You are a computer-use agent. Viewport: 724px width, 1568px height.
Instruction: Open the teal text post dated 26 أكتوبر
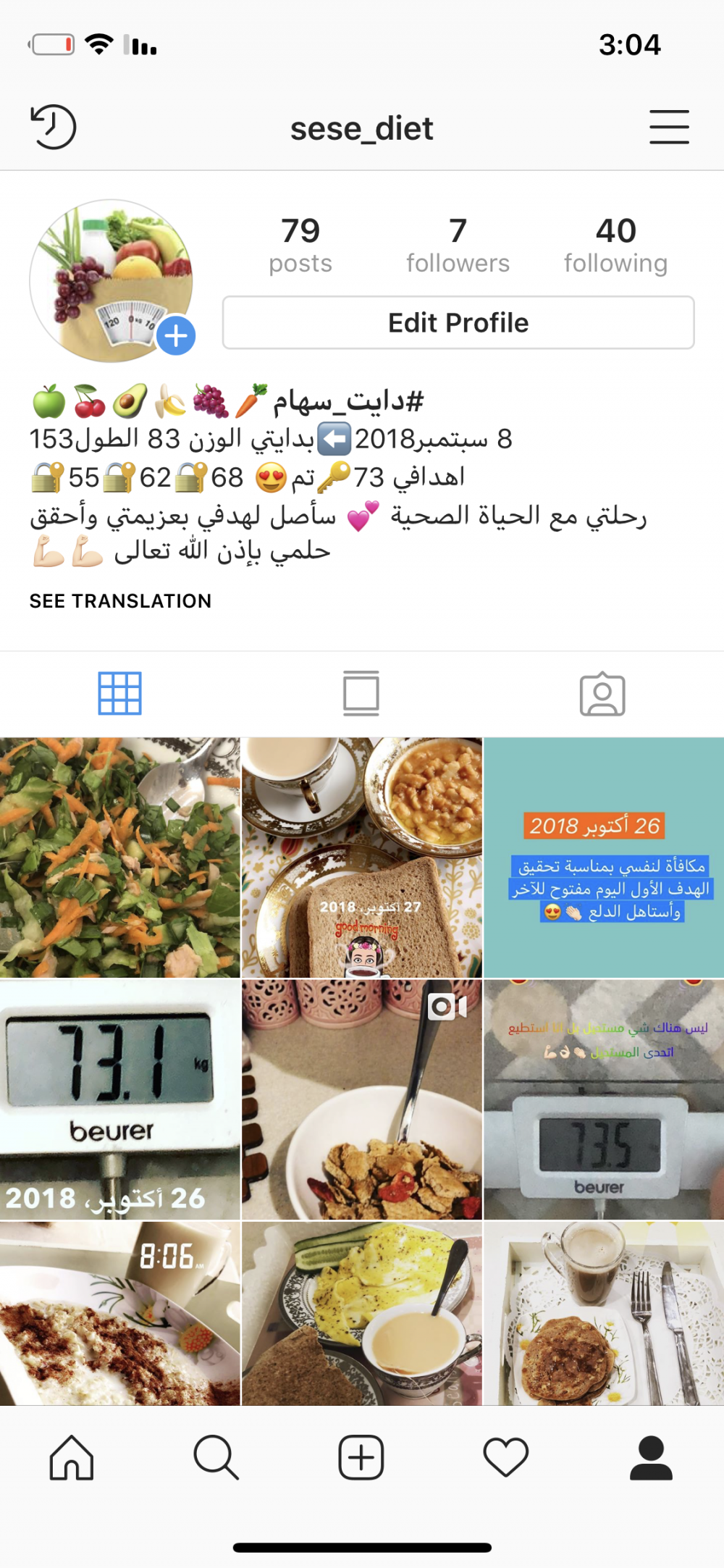pos(603,858)
